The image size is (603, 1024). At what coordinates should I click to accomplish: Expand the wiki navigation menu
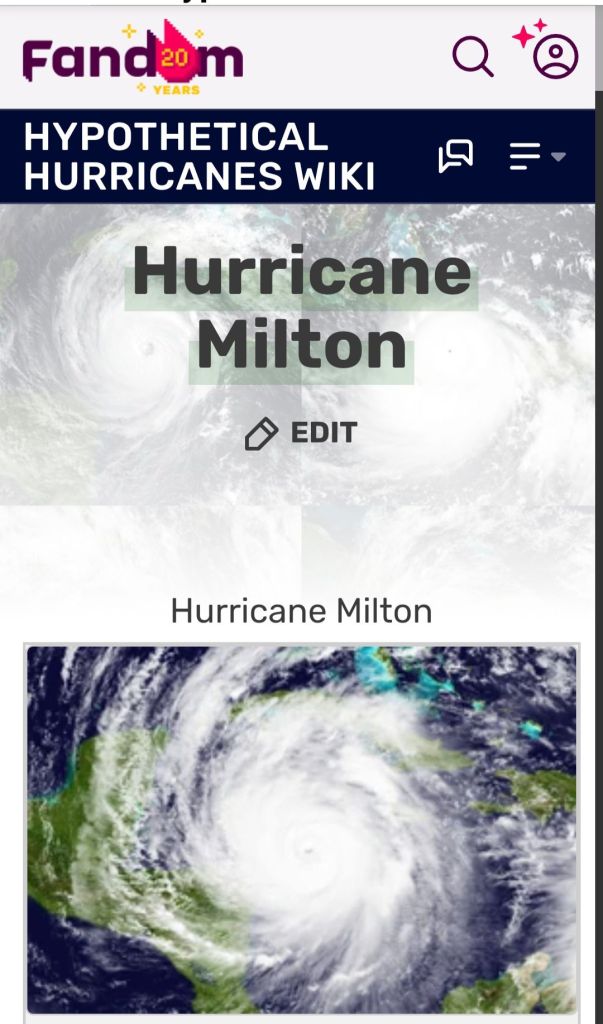tap(537, 156)
